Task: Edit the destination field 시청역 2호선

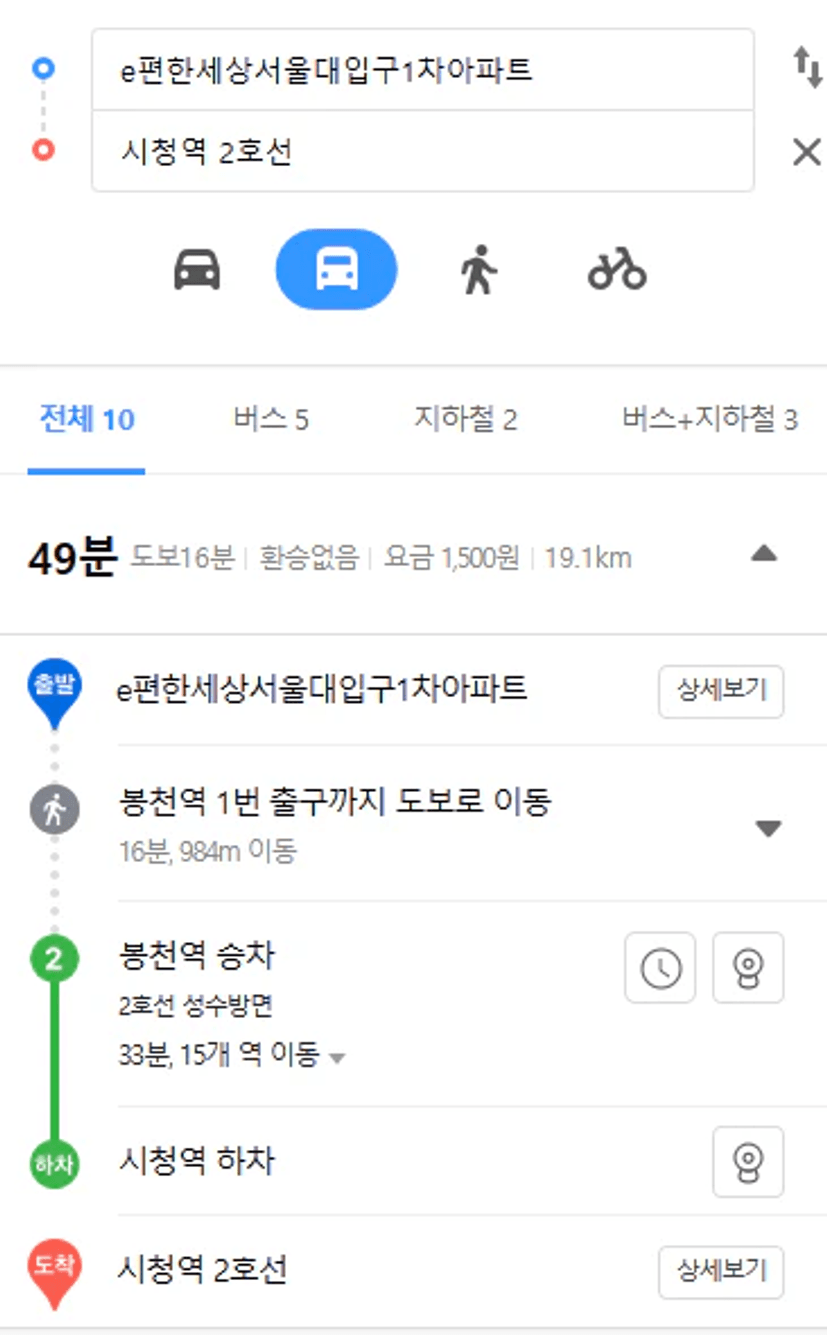Action: [x=422, y=151]
